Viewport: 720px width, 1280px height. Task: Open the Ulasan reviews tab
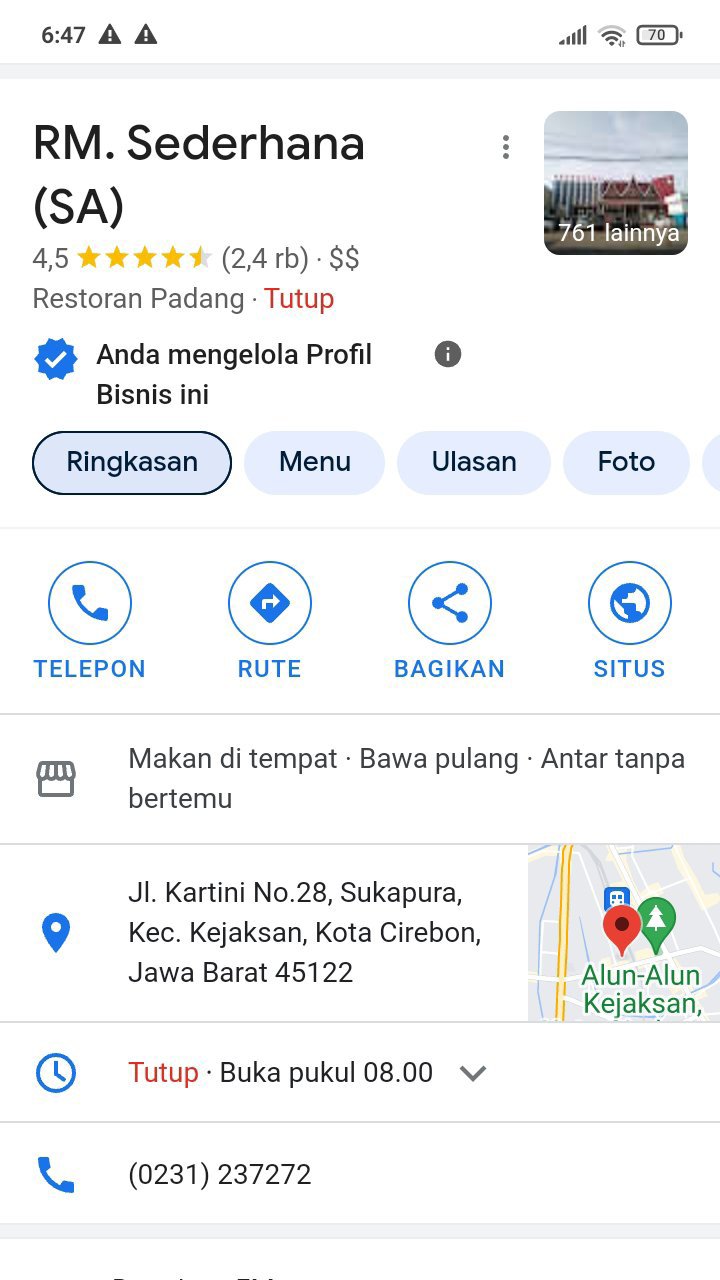[474, 462]
